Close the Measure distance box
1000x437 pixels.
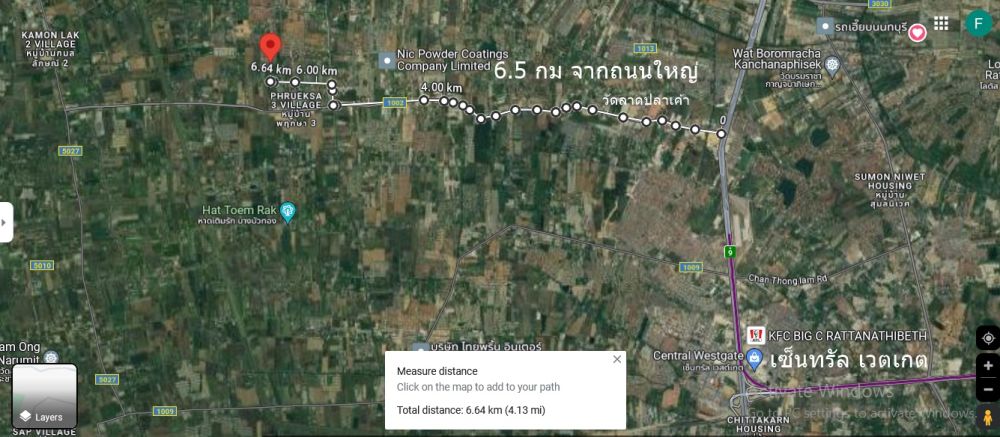617,359
